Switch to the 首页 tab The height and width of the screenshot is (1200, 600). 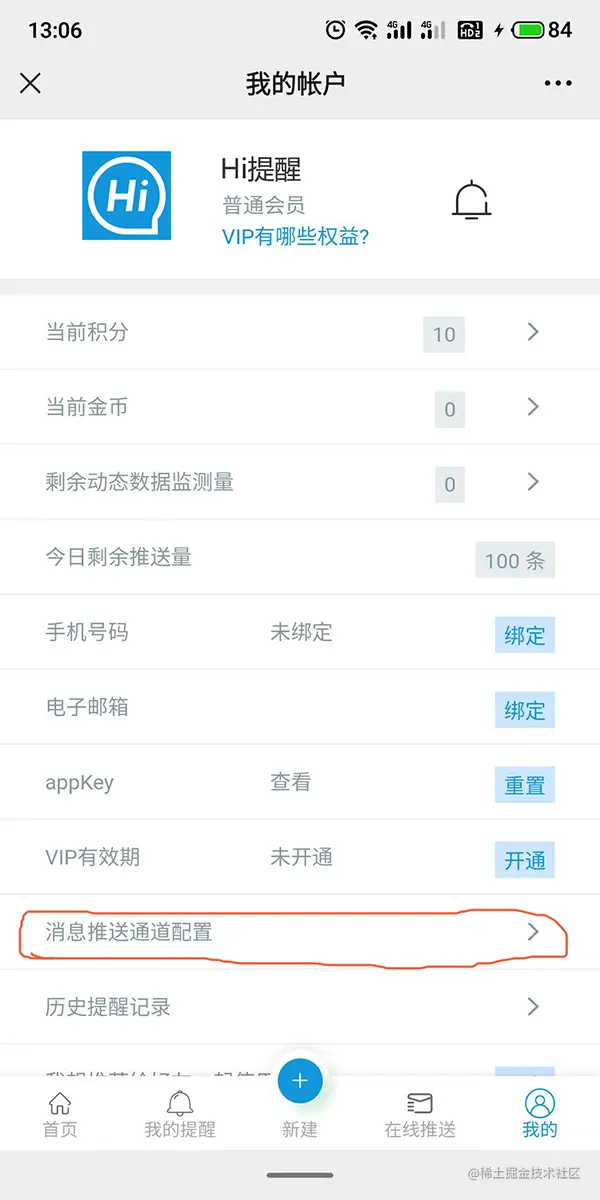(x=60, y=1115)
